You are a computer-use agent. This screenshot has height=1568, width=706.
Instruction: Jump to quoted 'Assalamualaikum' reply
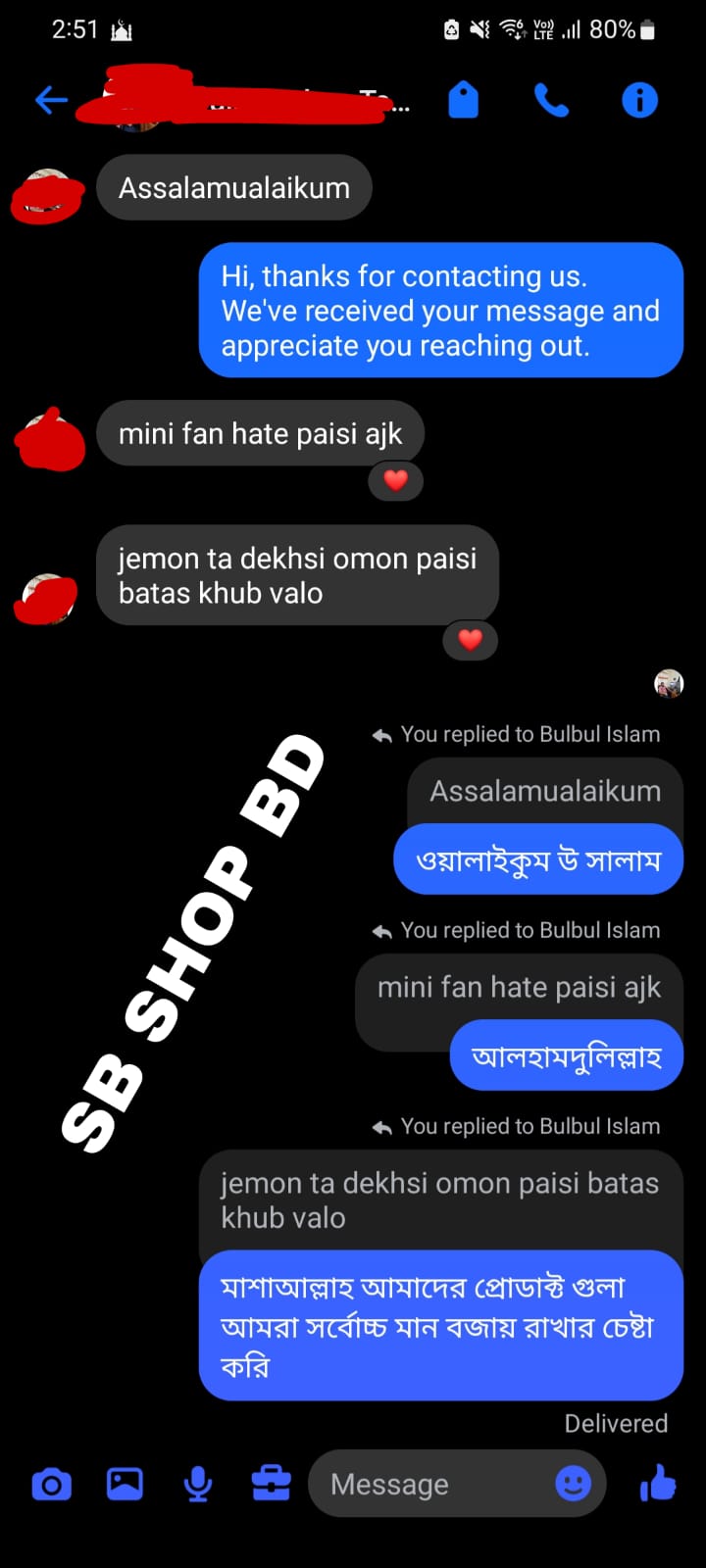coord(545,791)
